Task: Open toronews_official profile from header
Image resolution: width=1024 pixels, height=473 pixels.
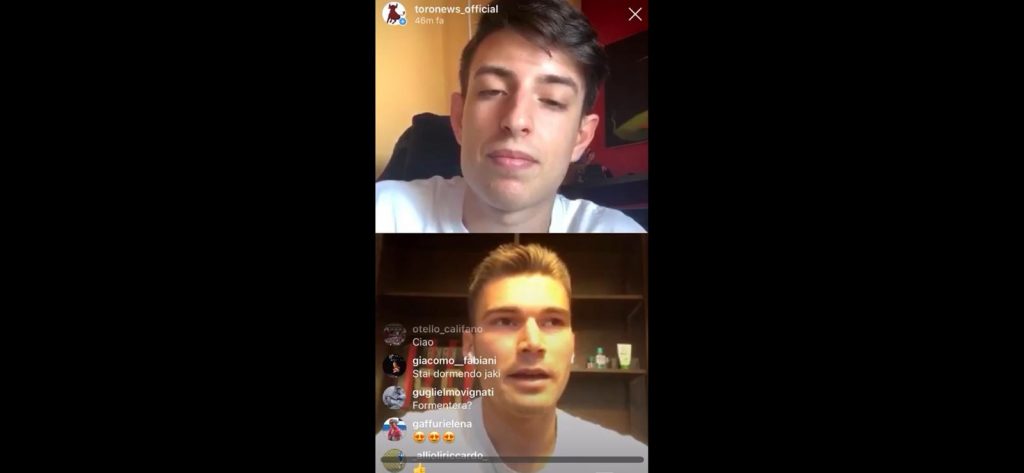Action: 456,9
